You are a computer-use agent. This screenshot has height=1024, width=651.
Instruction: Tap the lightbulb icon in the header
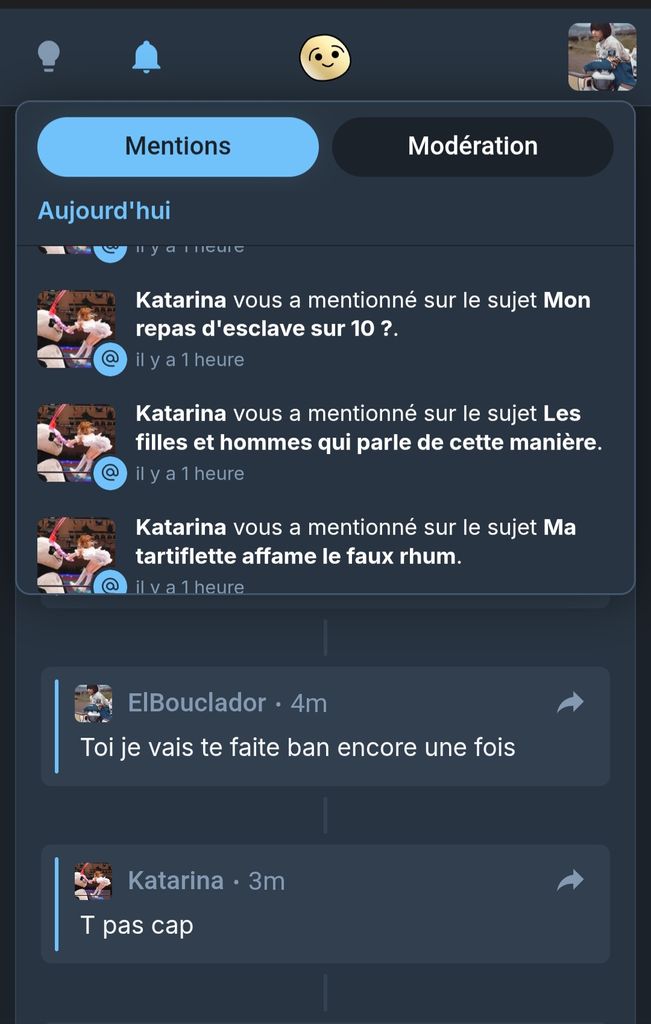tap(48, 56)
